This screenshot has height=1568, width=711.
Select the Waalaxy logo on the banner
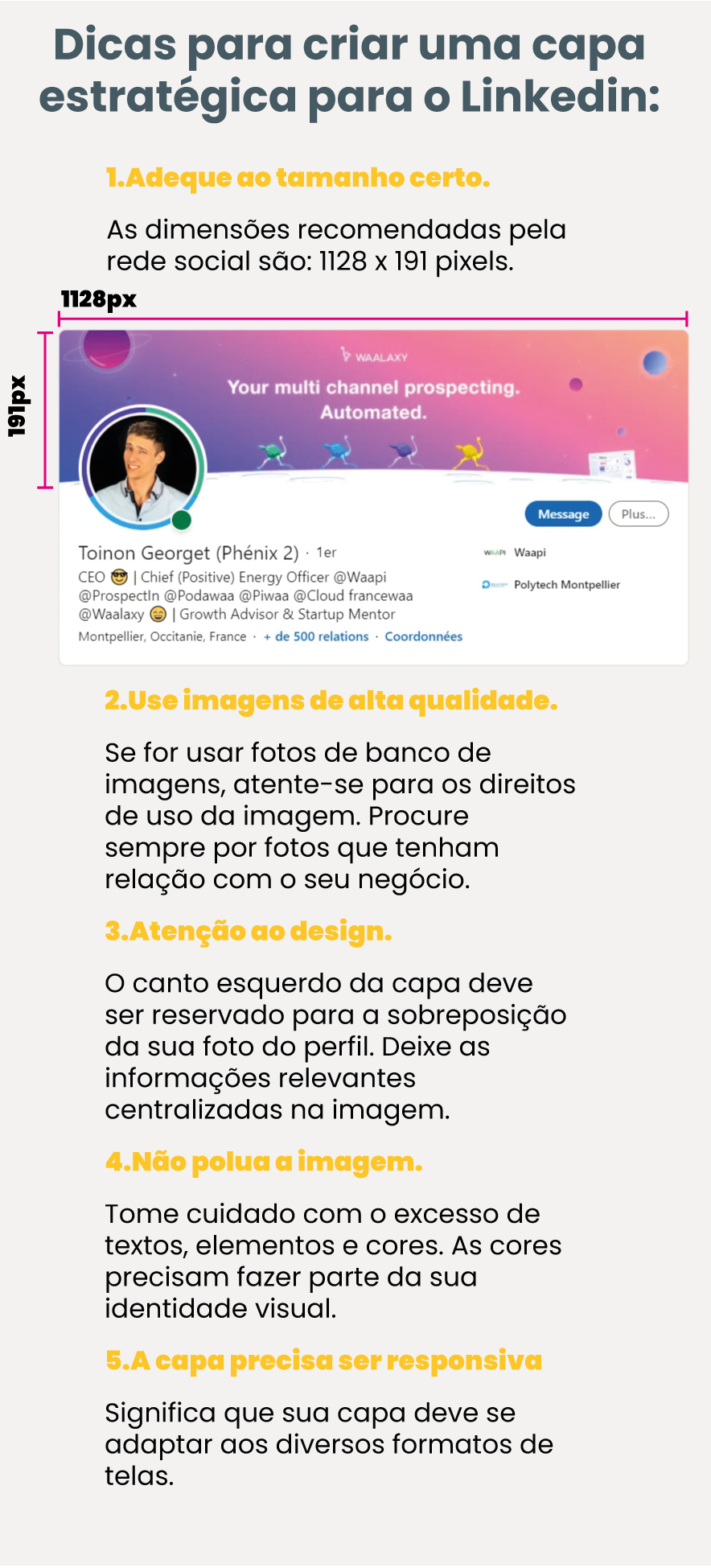pyautogui.click(x=376, y=356)
